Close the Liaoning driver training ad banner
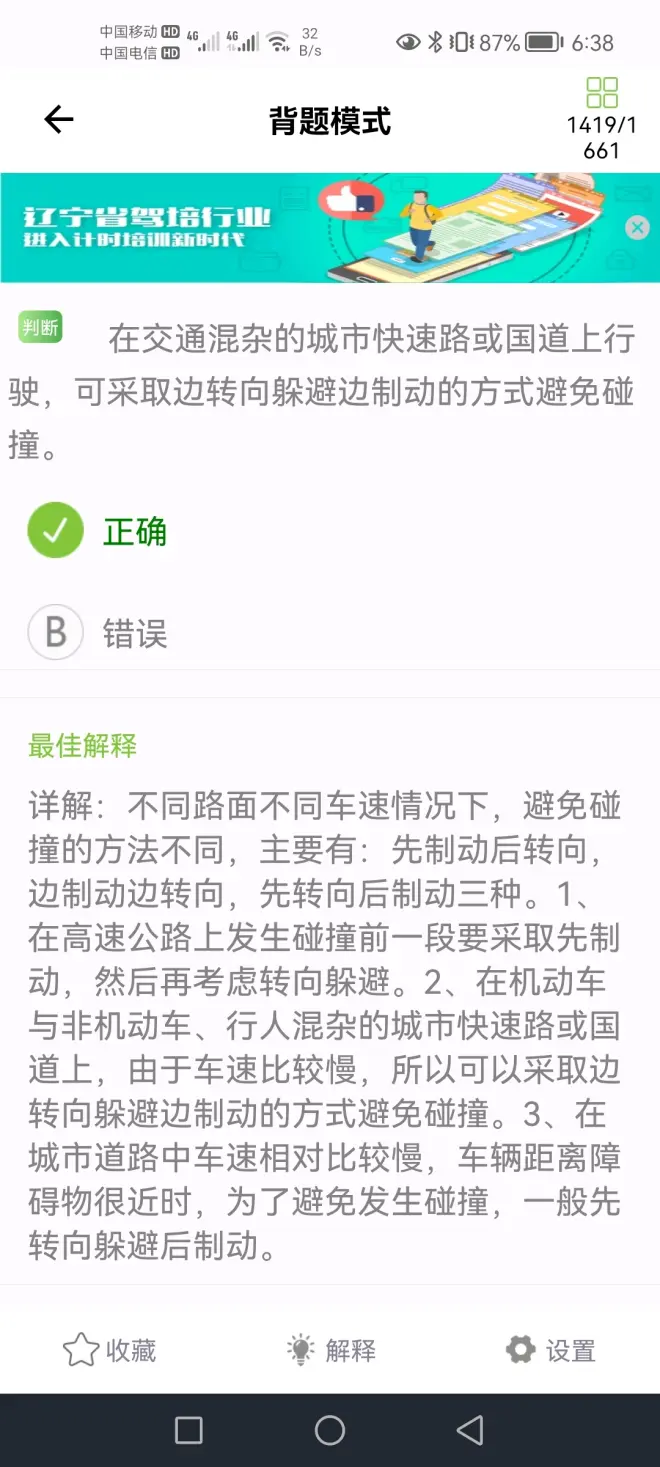The height and width of the screenshot is (1467, 660). (637, 228)
